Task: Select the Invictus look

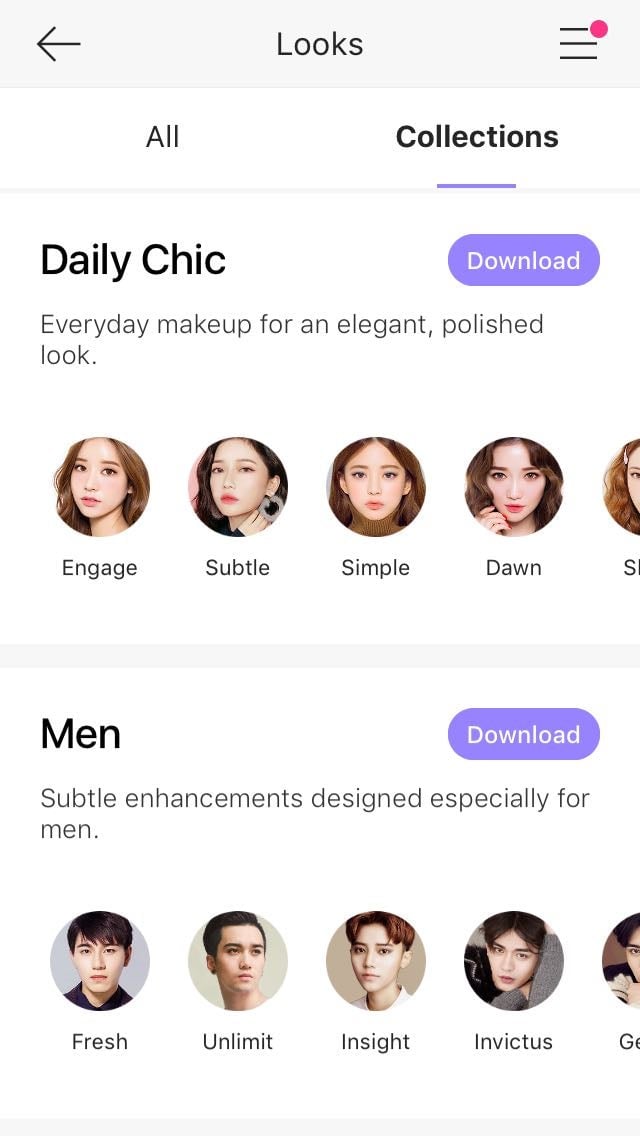Action: (514, 961)
